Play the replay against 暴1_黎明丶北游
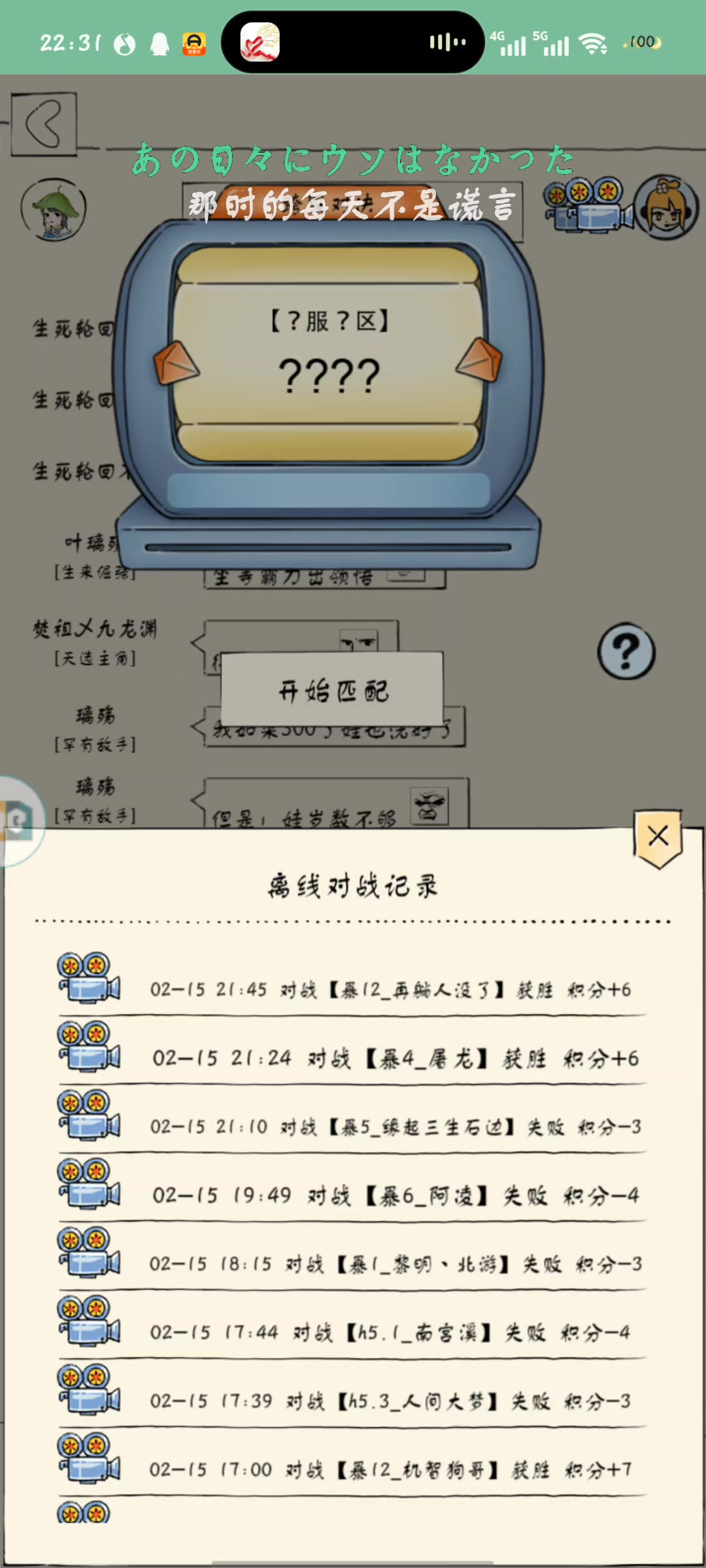 coord(90,1252)
